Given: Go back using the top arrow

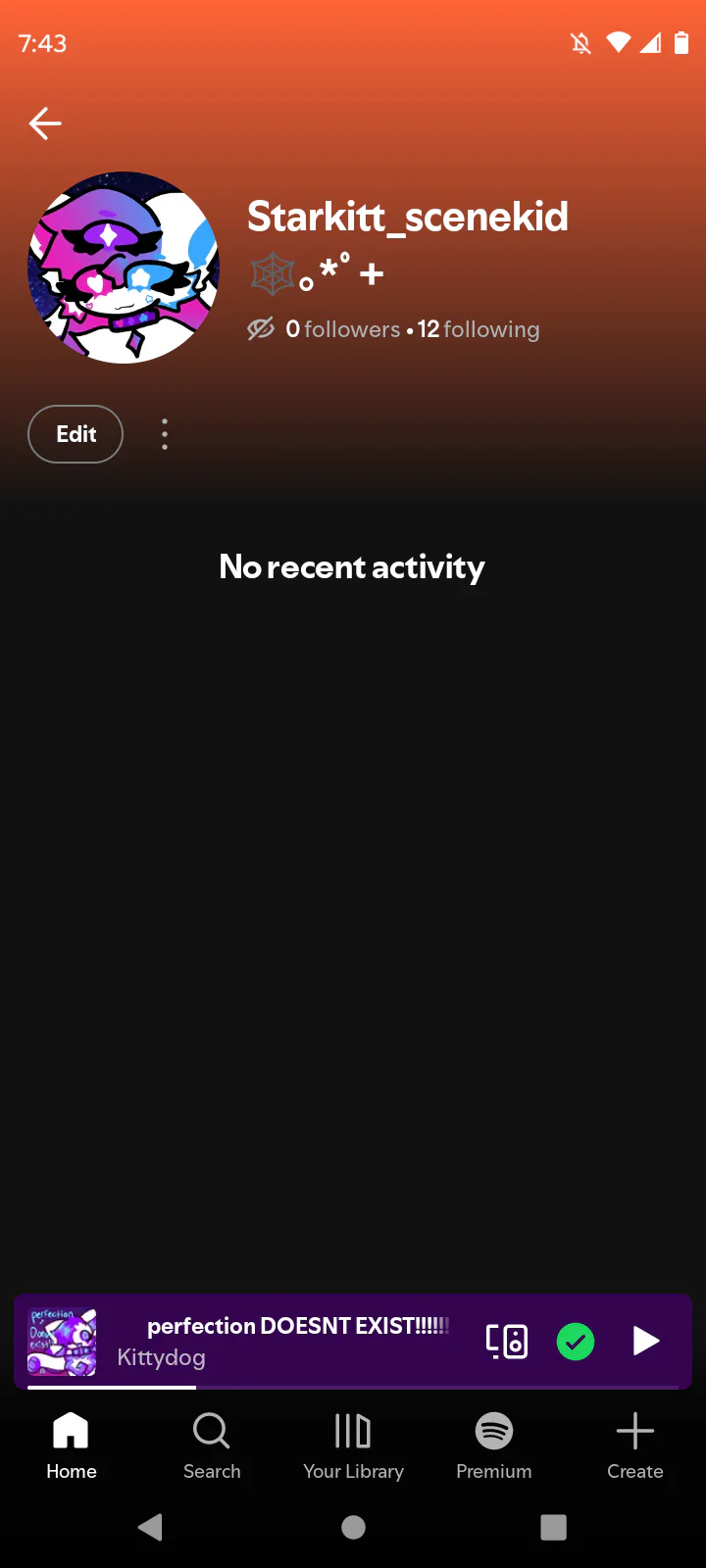Looking at the screenshot, I should [x=45, y=123].
